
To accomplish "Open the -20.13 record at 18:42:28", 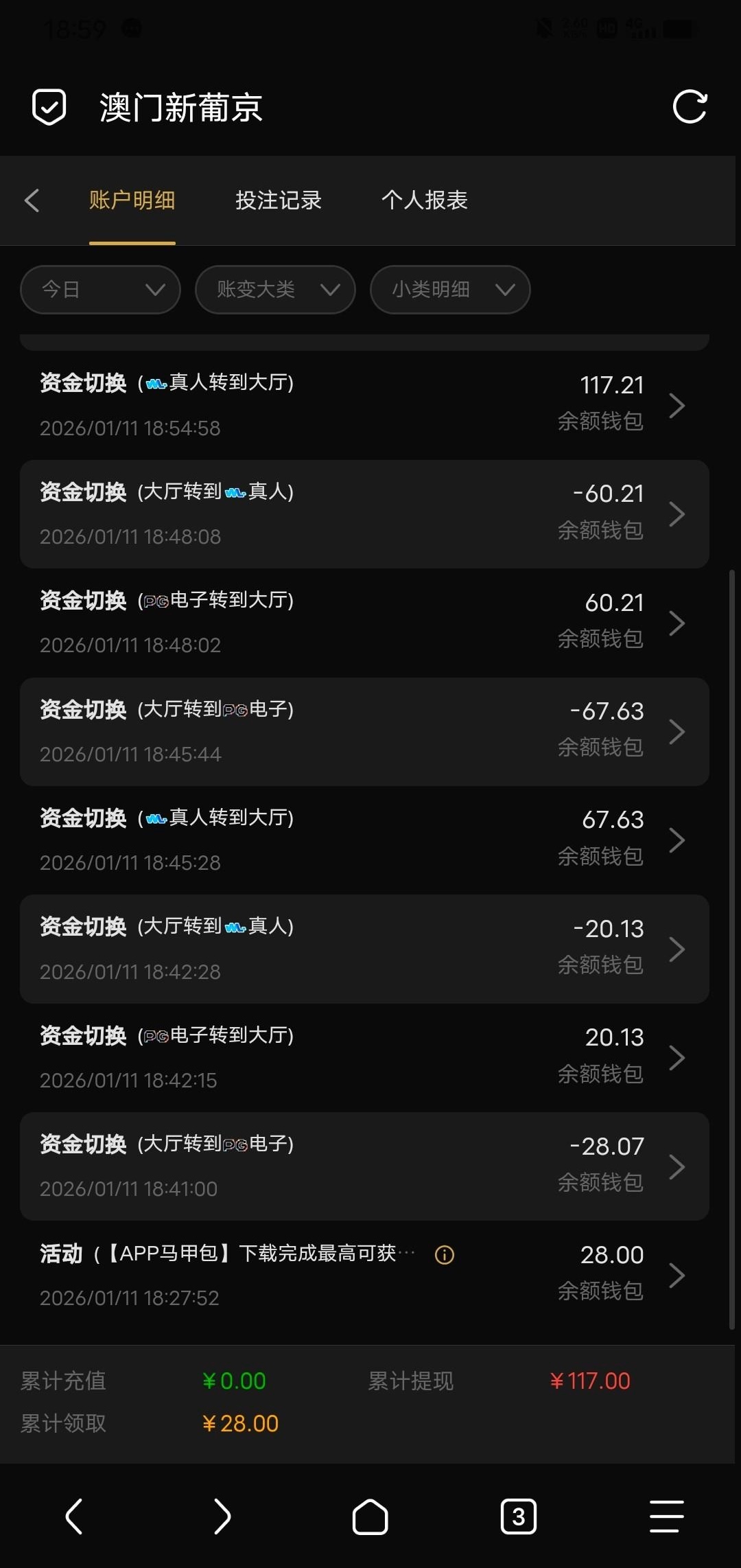I will [x=364, y=949].
